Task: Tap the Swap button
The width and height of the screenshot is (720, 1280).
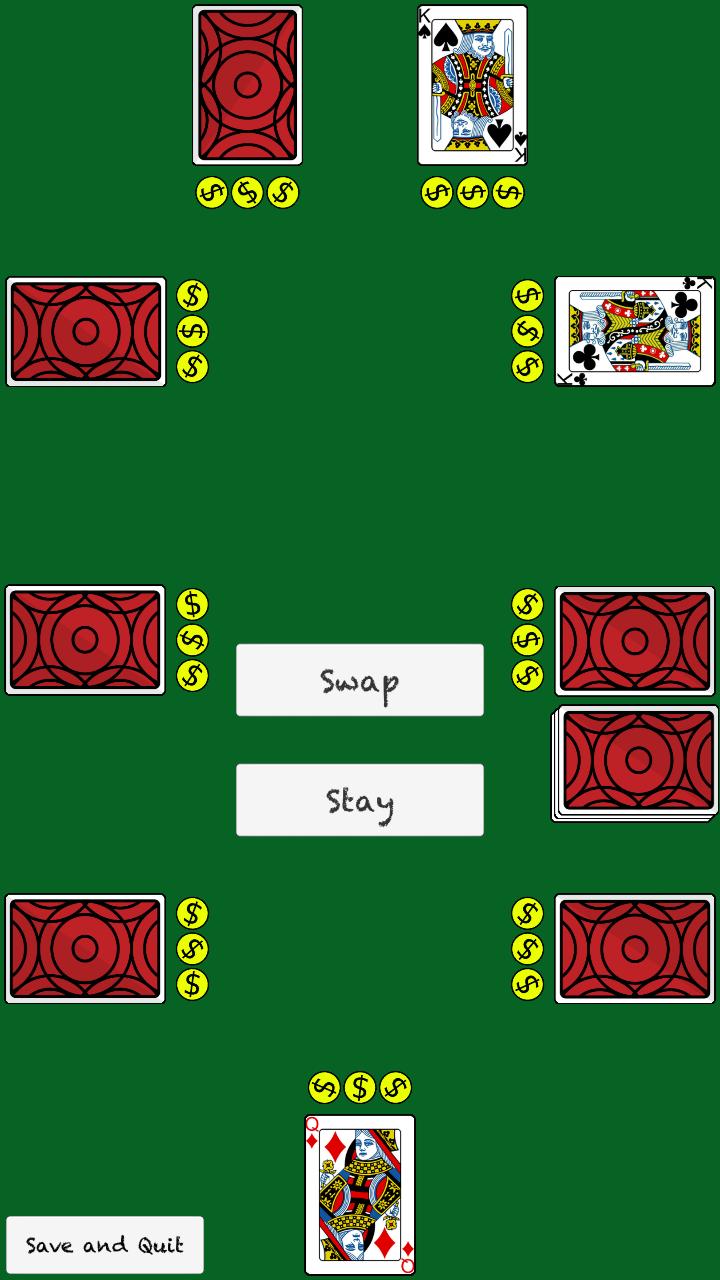Action: 359,680
